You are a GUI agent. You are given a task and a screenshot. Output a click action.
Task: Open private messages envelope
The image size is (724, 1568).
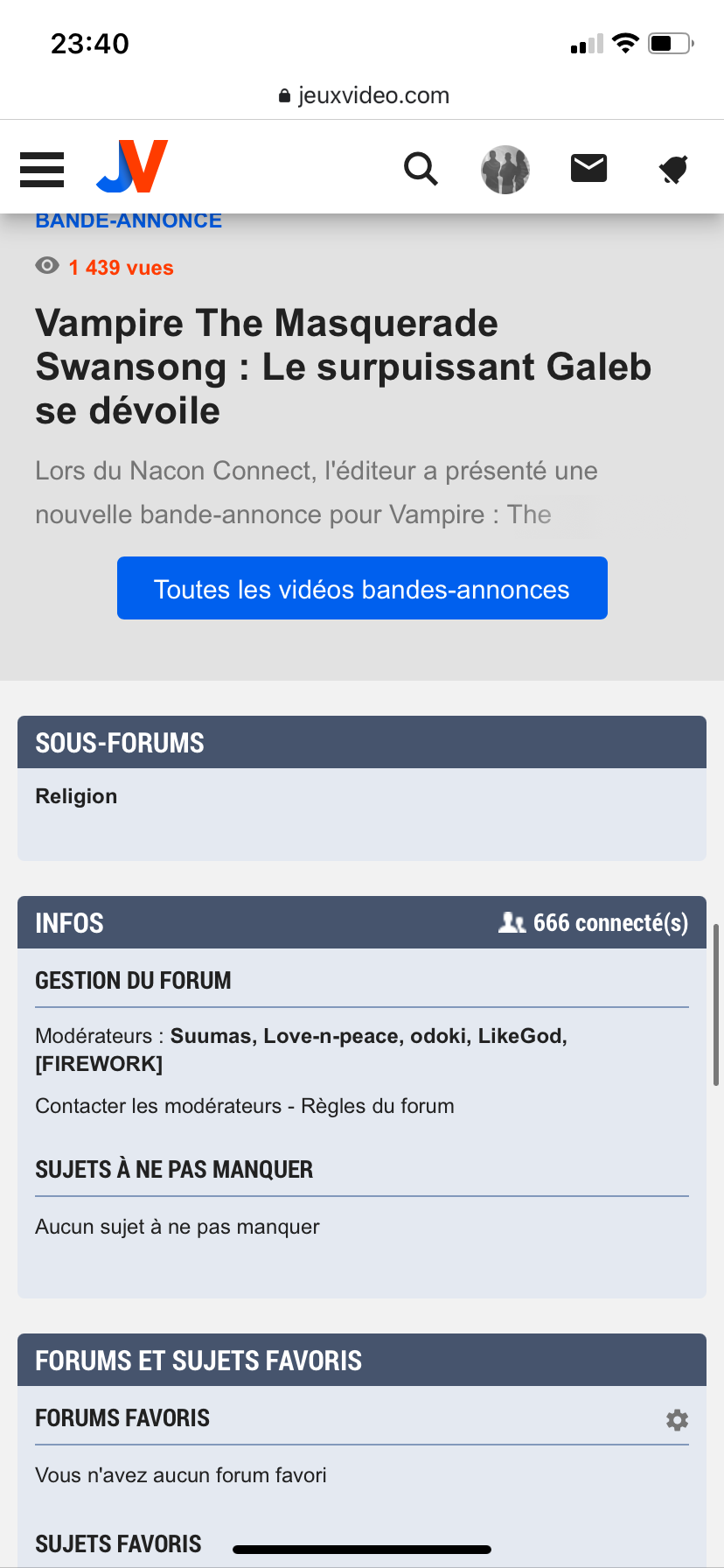pos(589,168)
